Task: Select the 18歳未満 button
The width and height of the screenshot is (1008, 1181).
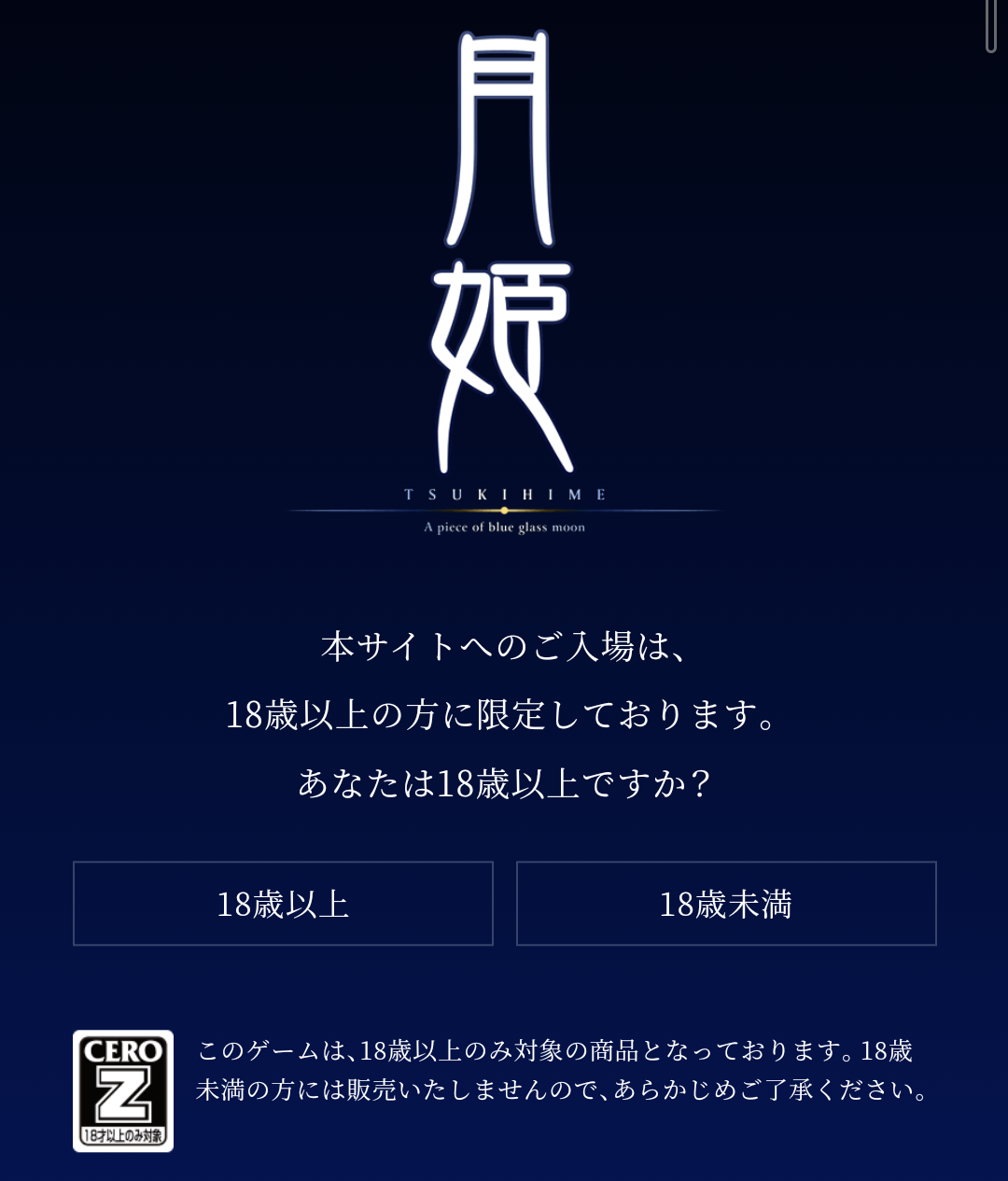Action: coord(726,904)
